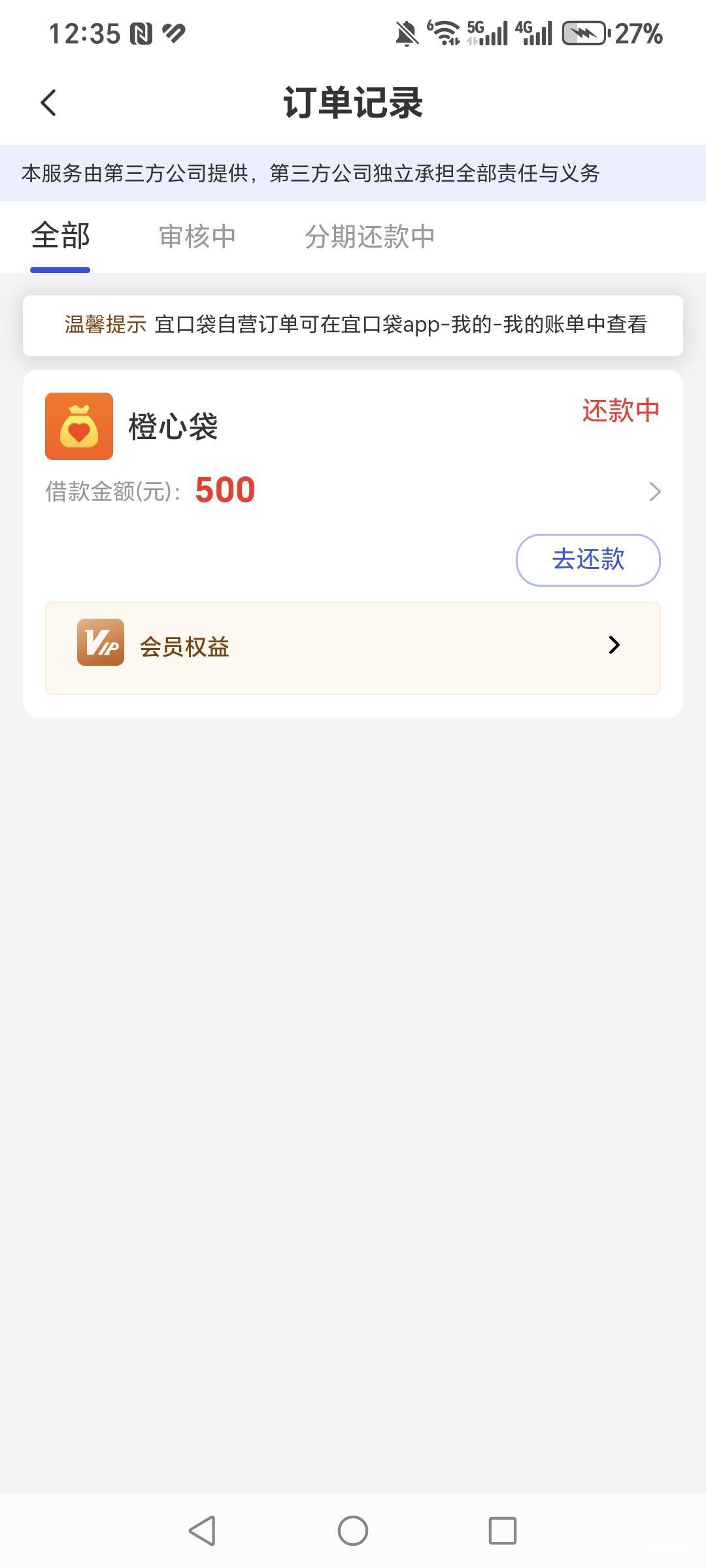Switch to the 审核中 tab
This screenshot has width=706, height=1568.
pos(197,237)
